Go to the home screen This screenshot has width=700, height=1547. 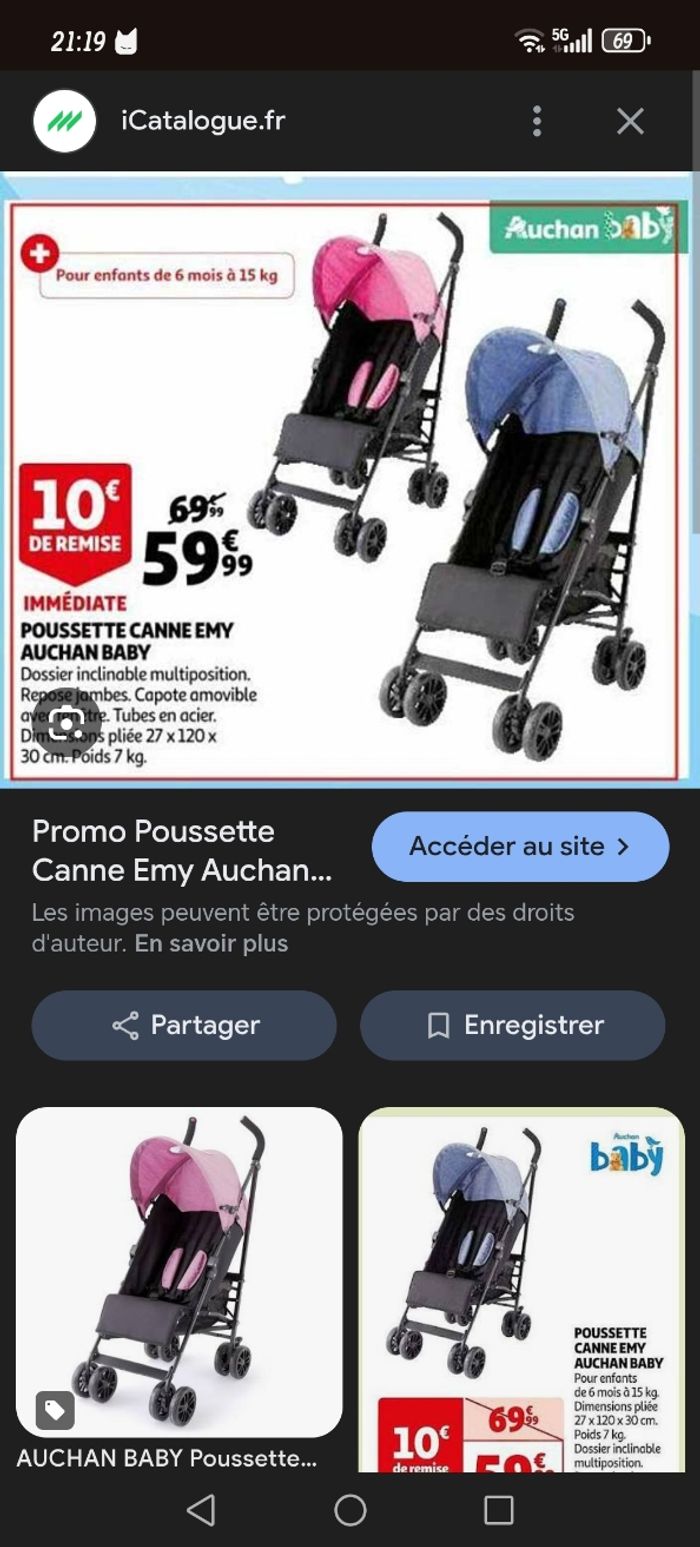[x=350, y=1509]
